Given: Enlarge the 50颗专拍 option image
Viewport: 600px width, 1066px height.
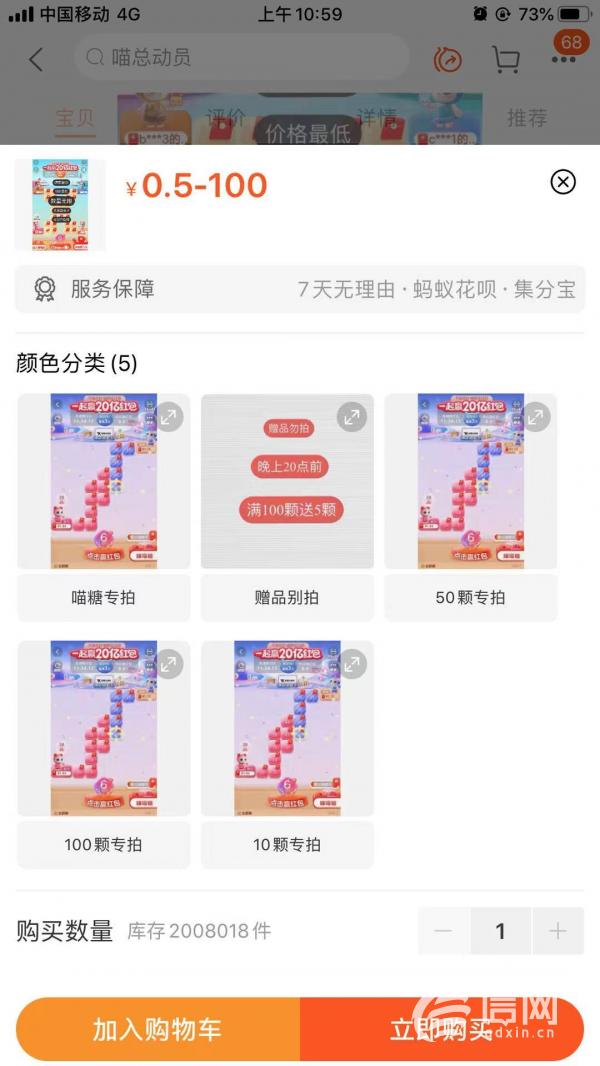Looking at the screenshot, I should coord(536,416).
